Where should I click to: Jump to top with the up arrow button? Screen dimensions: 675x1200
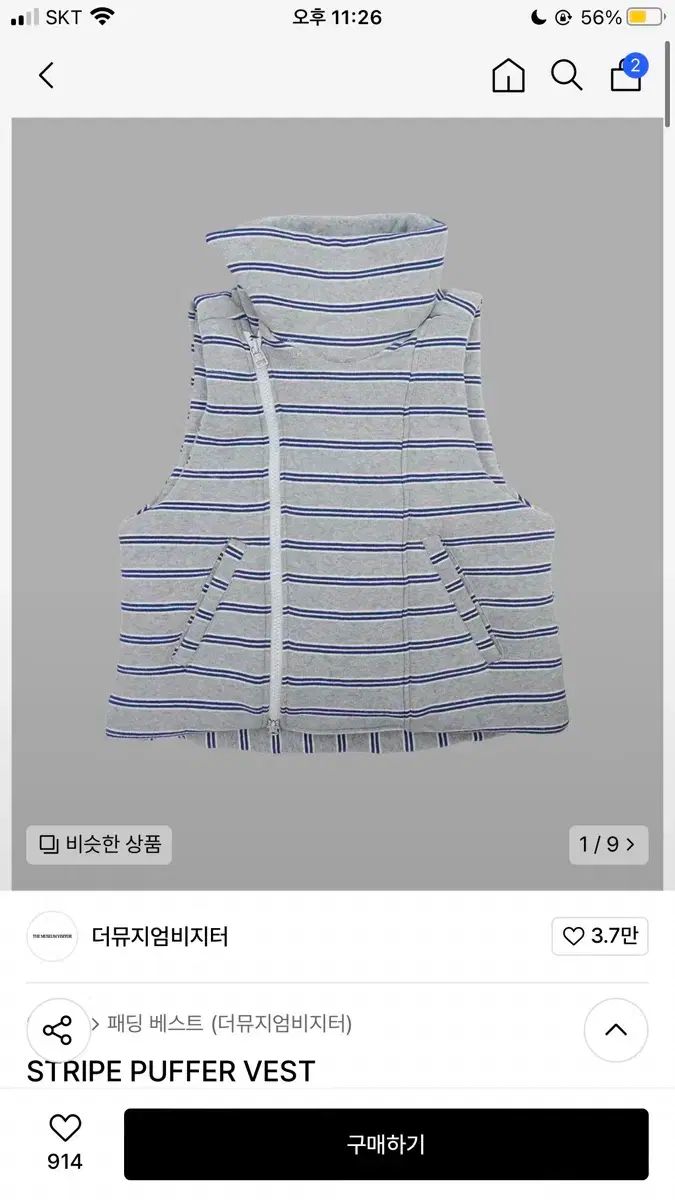point(616,1030)
